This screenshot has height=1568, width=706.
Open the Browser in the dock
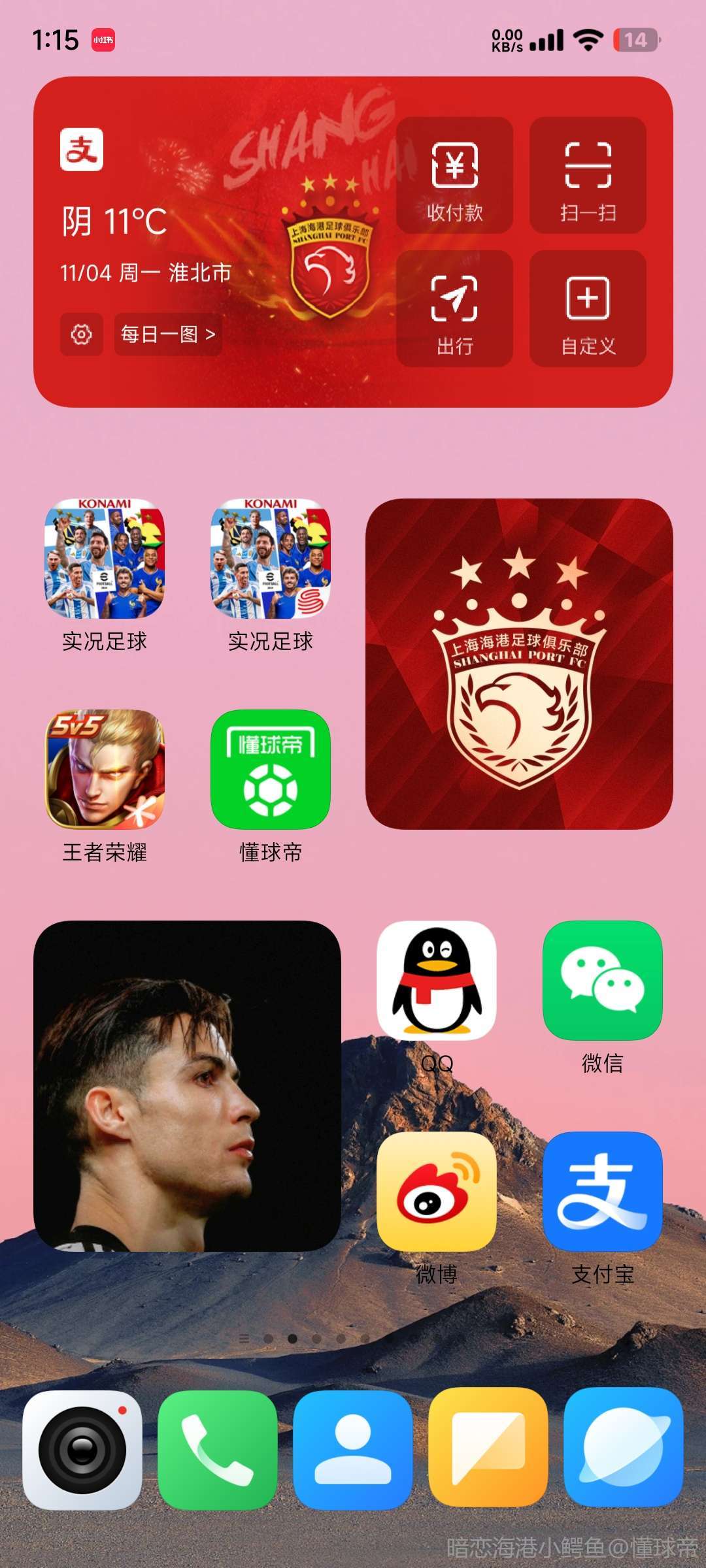[x=624, y=1450]
